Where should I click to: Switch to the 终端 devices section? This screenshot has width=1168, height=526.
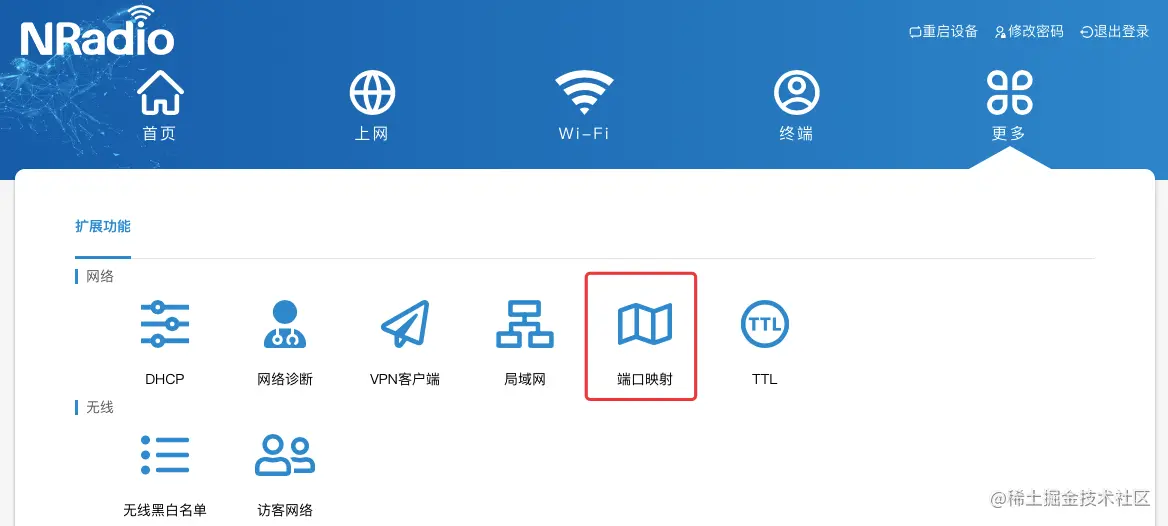pos(796,105)
